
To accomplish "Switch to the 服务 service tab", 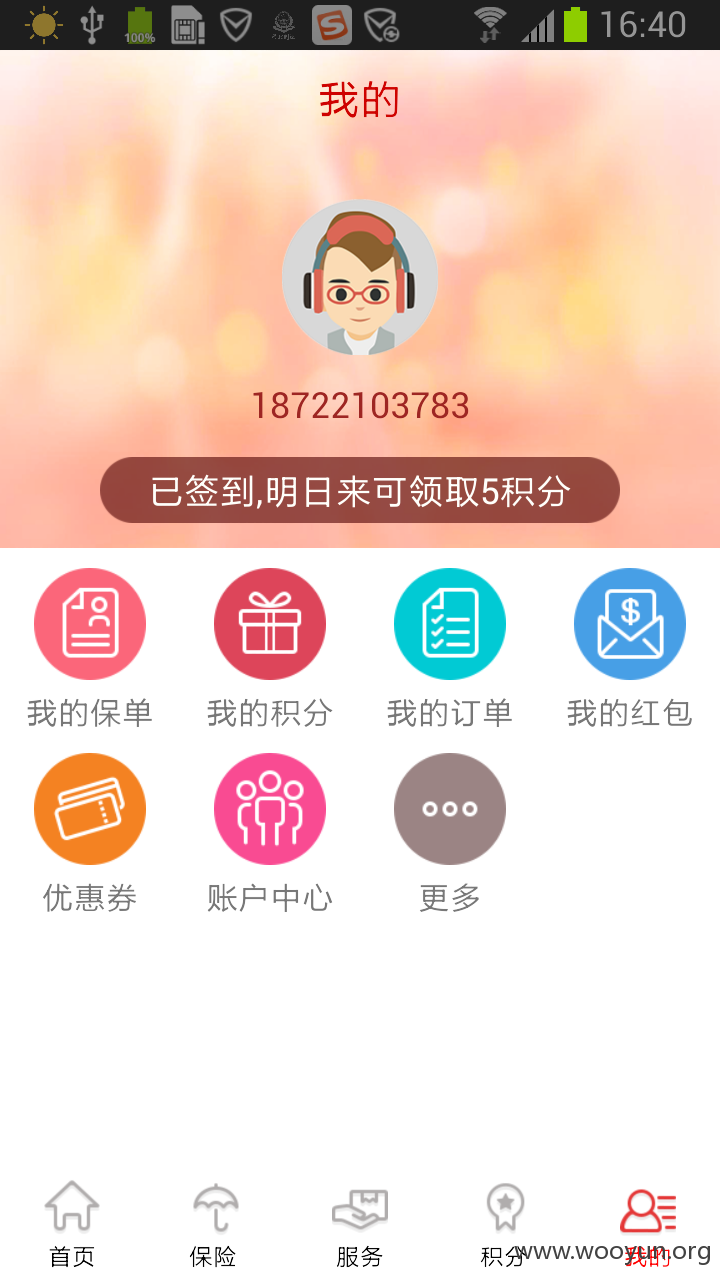I will 360,1225.
